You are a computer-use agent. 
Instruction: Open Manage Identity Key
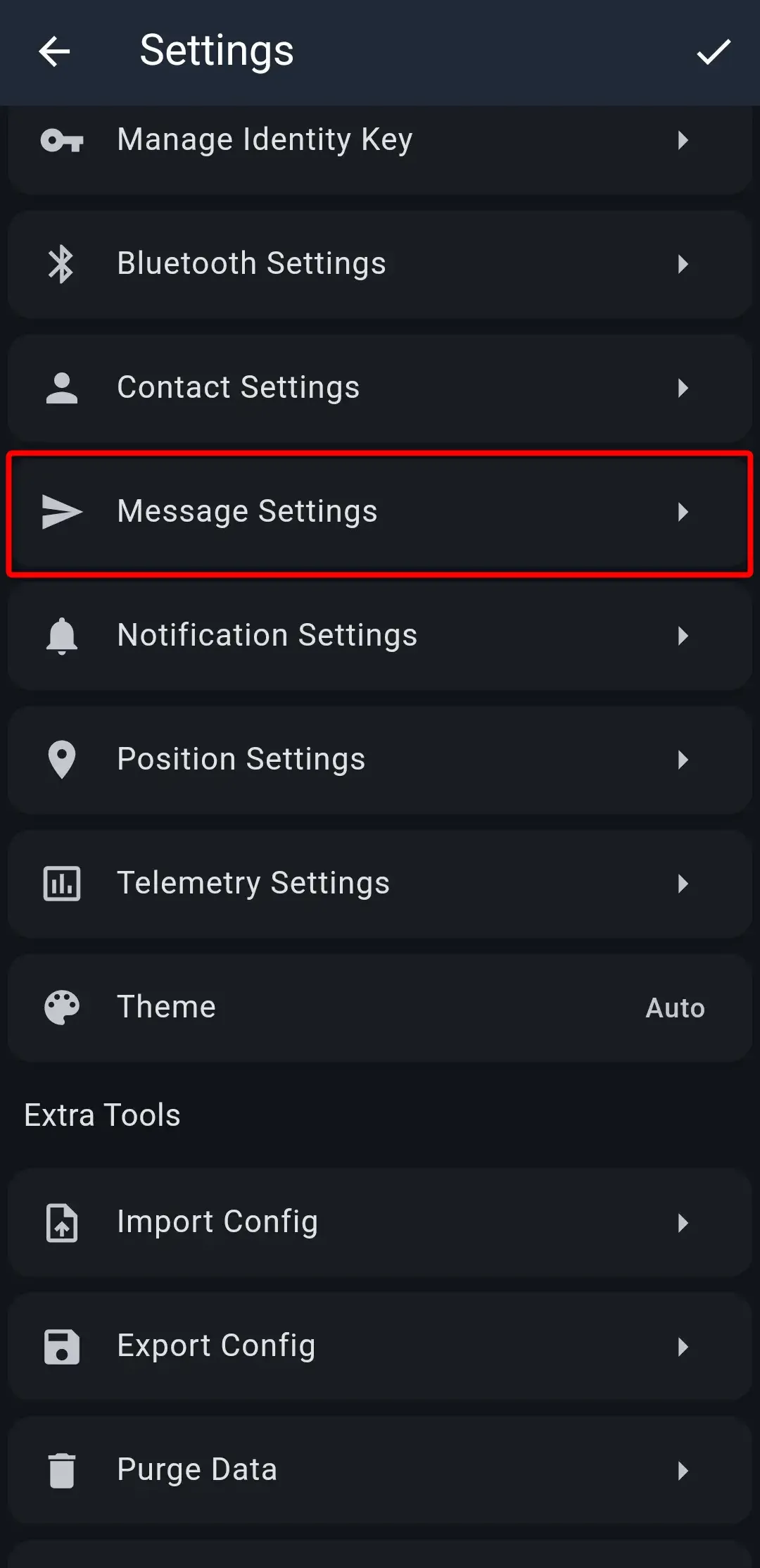coord(380,141)
